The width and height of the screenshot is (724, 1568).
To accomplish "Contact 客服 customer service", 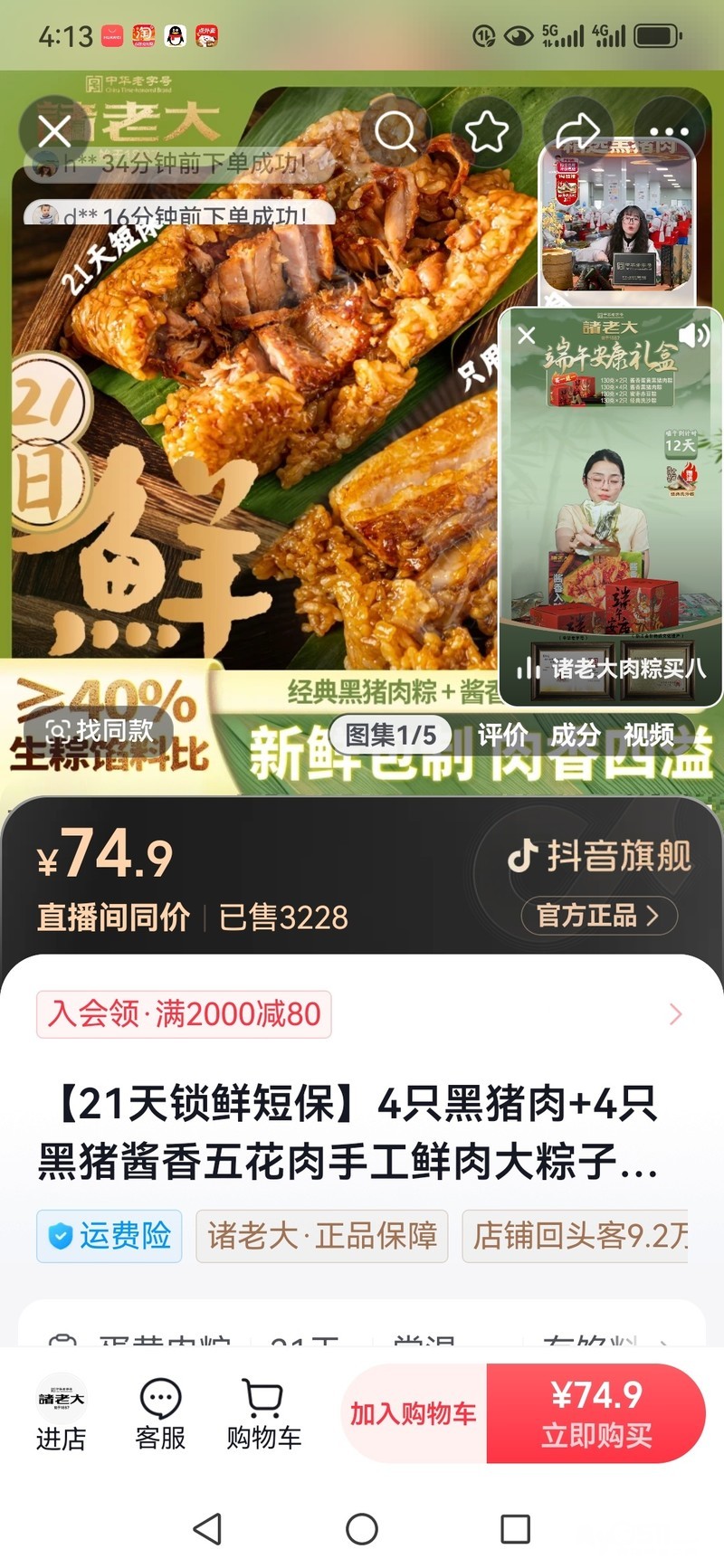I will 160,1413.
